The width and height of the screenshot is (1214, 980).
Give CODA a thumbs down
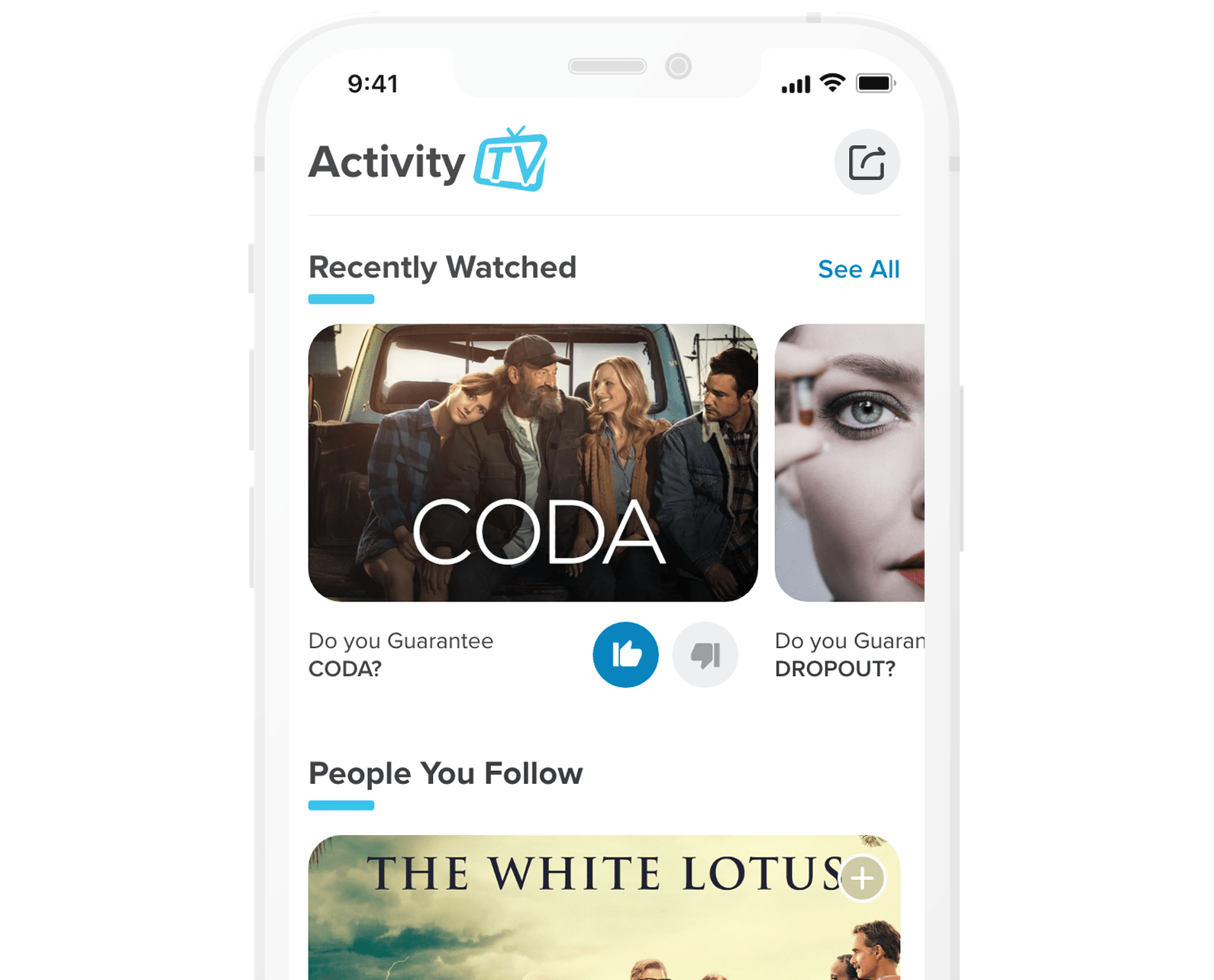point(705,655)
